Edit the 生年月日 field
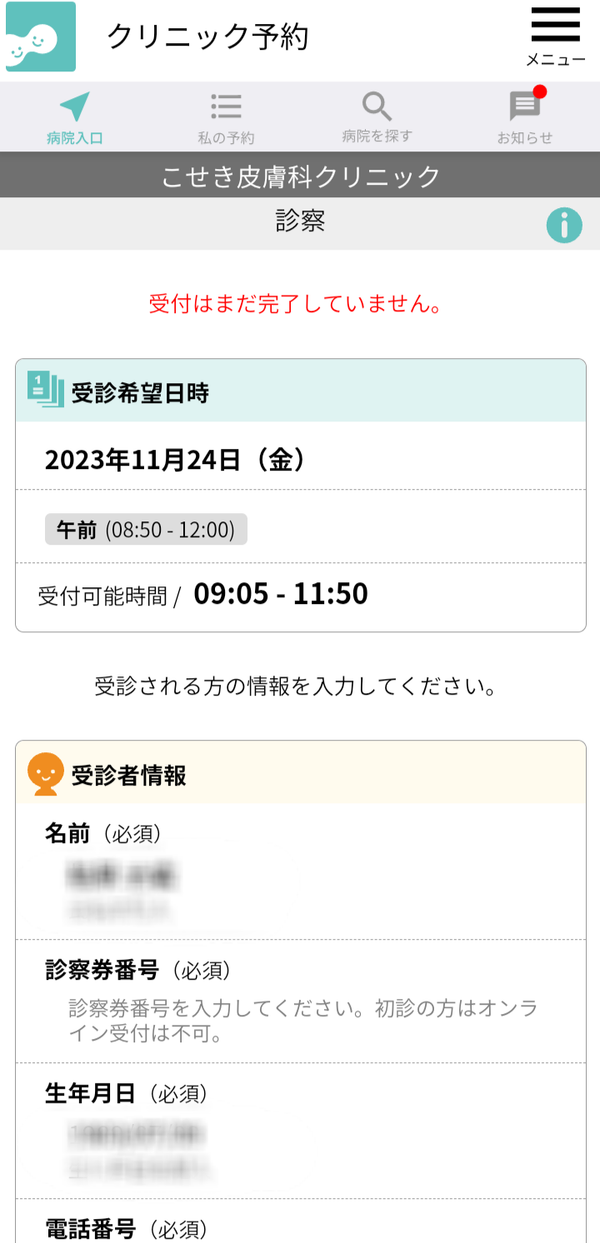Image resolution: width=600 pixels, height=1243 pixels. coord(300,1150)
